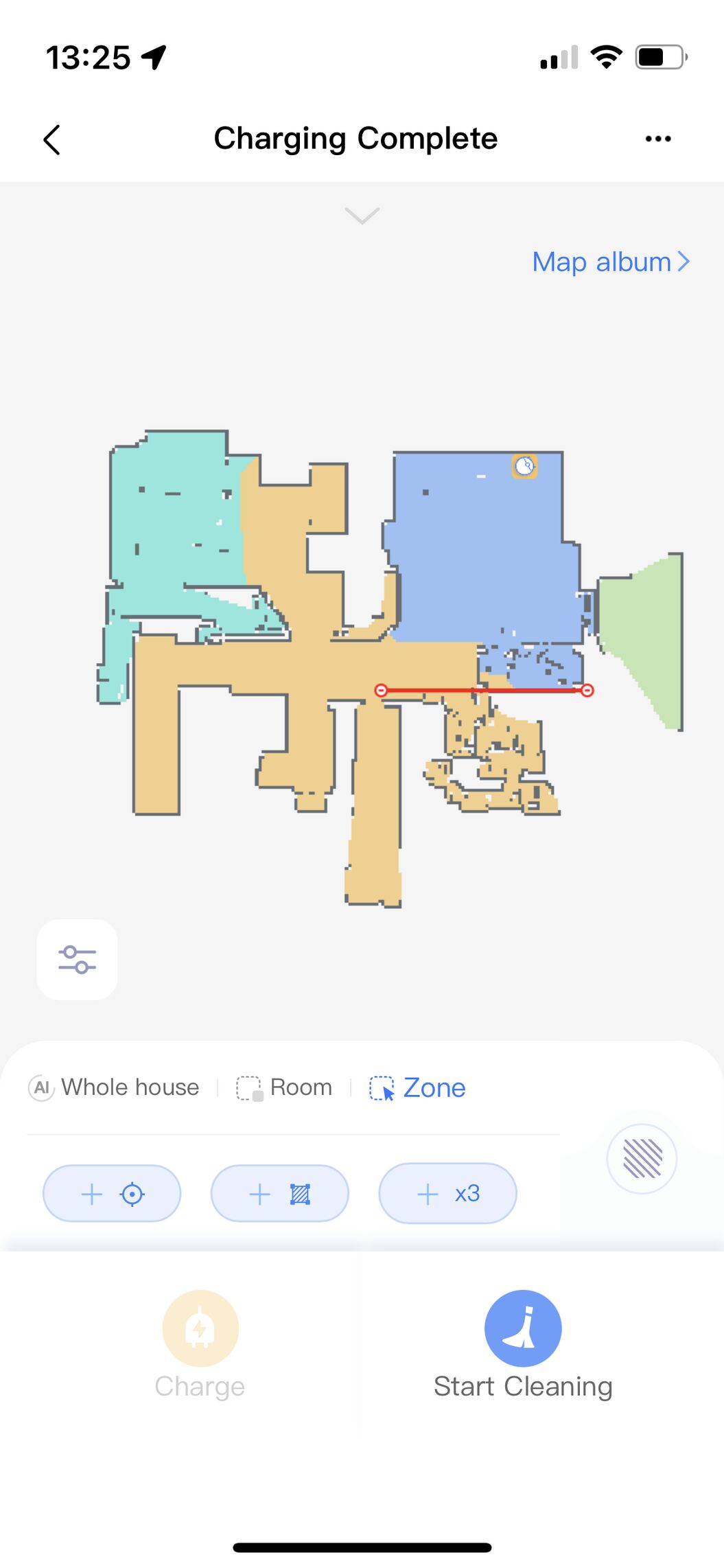Tap the x3 repeat cleaning button

(447, 1193)
